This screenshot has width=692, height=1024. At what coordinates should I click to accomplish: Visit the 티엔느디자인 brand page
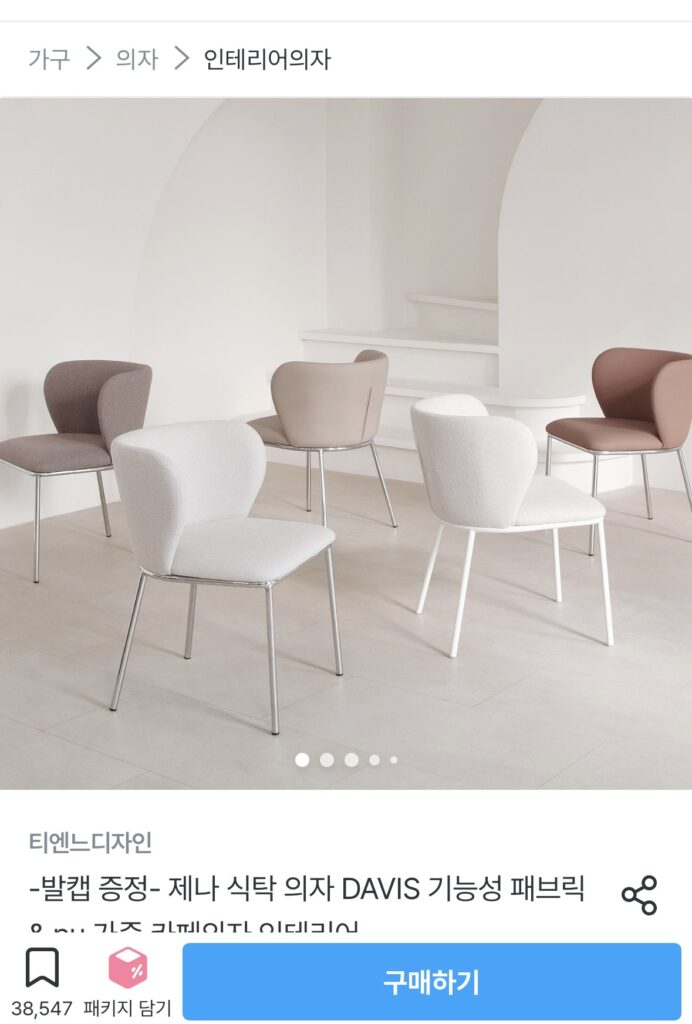(90, 842)
